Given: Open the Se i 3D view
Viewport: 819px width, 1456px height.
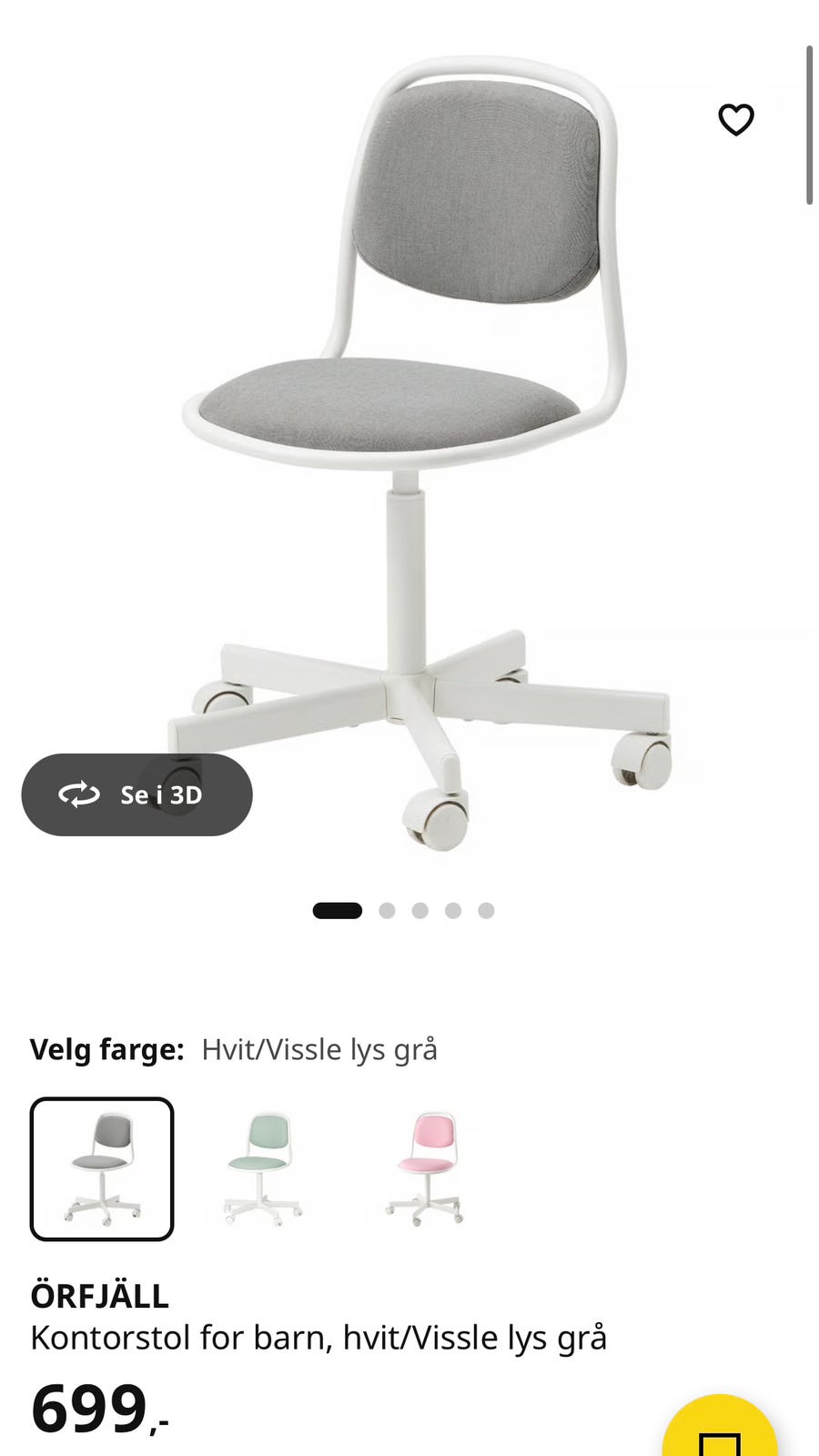Looking at the screenshot, I should (x=136, y=794).
